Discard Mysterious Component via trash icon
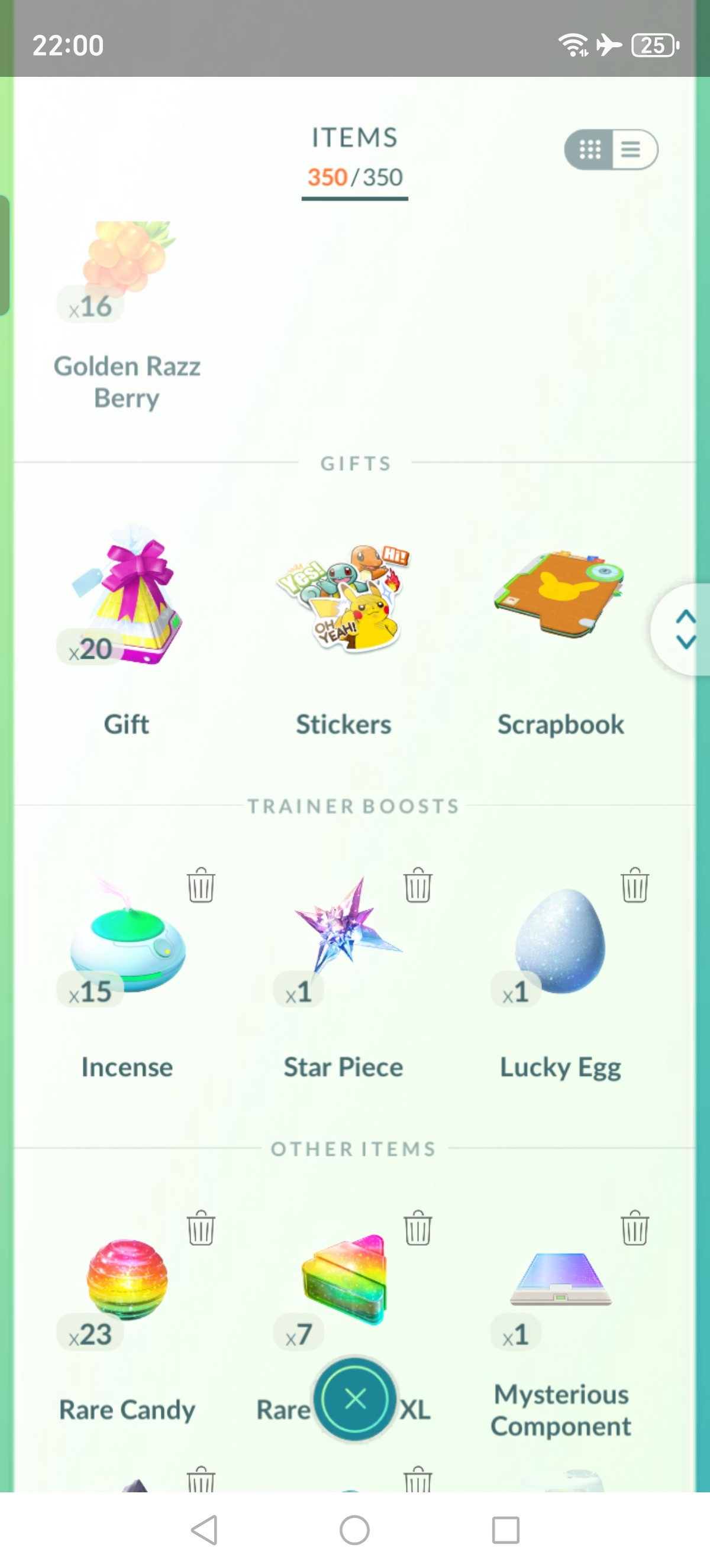The height and width of the screenshot is (1568, 710). [634, 1228]
